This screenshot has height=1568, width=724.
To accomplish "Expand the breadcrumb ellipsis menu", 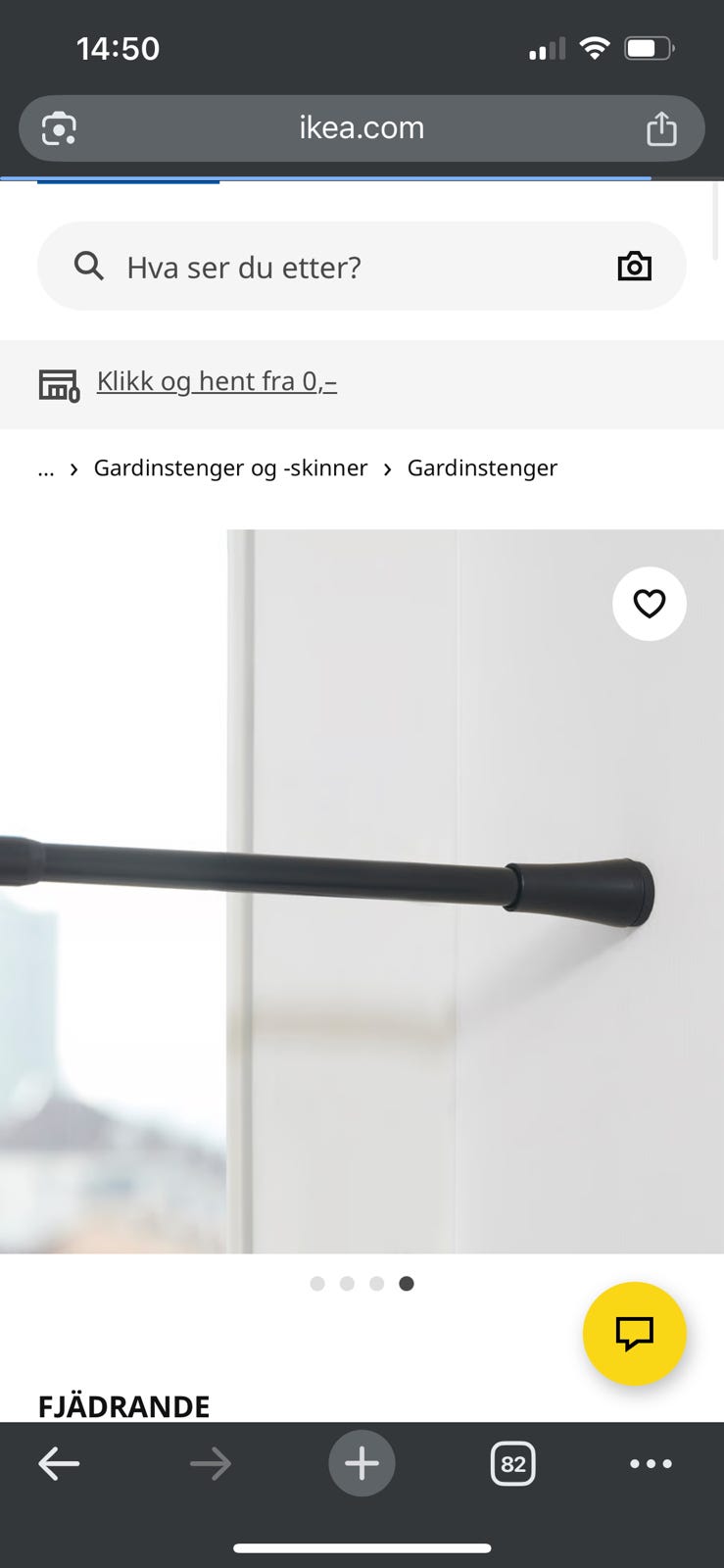I will click(x=45, y=468).
